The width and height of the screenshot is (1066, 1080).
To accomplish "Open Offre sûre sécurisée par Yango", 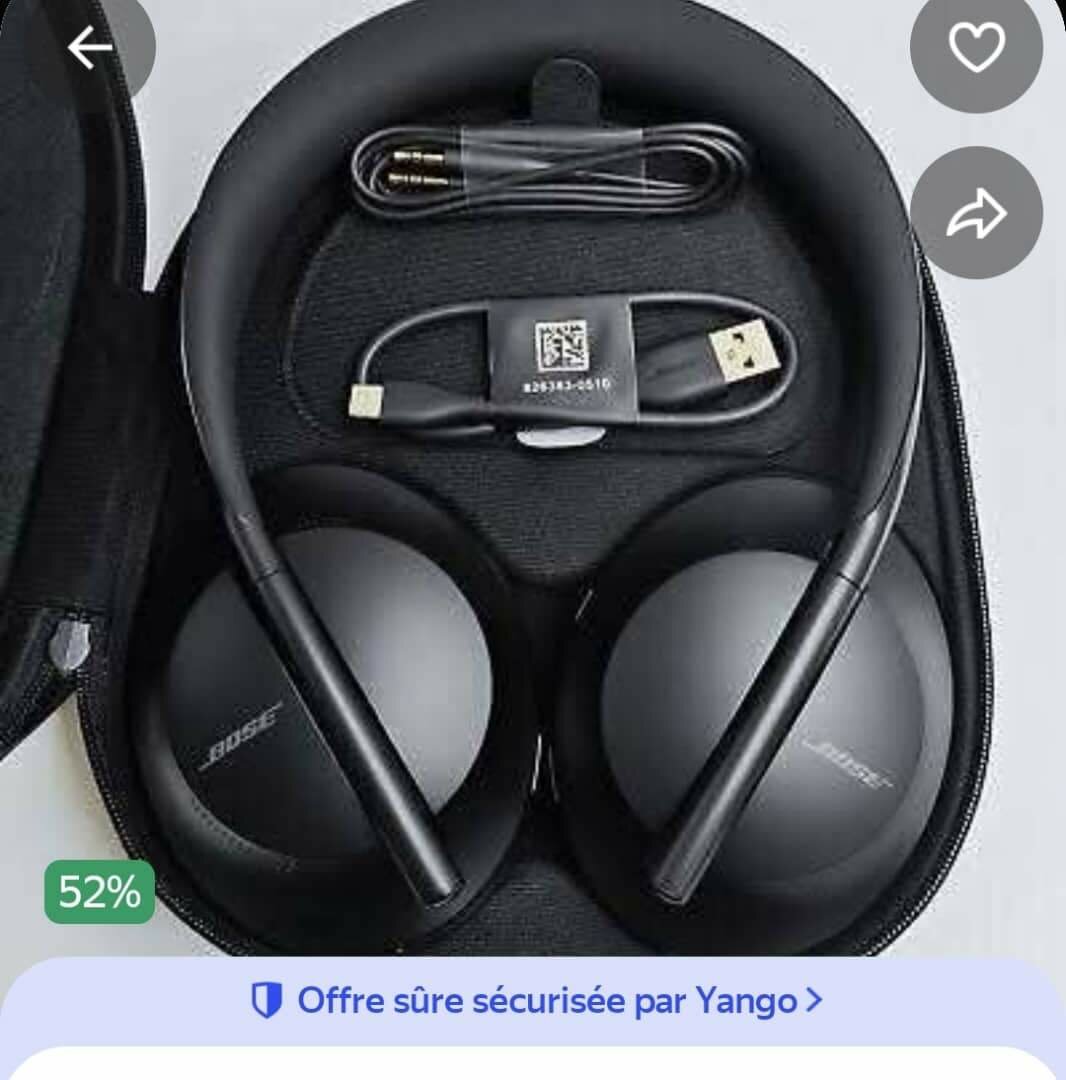I will [x=534, y=1000].
